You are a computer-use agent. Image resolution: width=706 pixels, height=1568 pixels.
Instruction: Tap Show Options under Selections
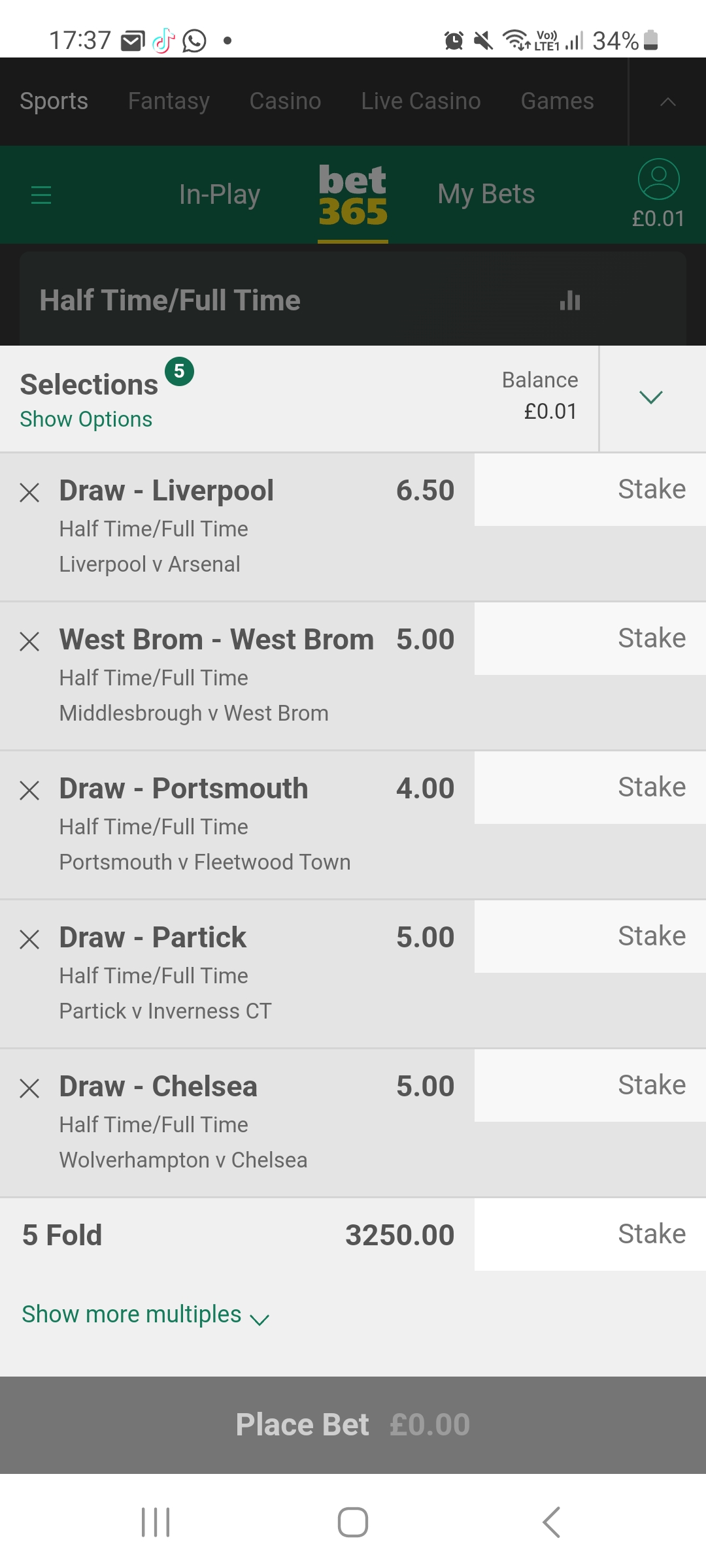click(x=86, y=419)
